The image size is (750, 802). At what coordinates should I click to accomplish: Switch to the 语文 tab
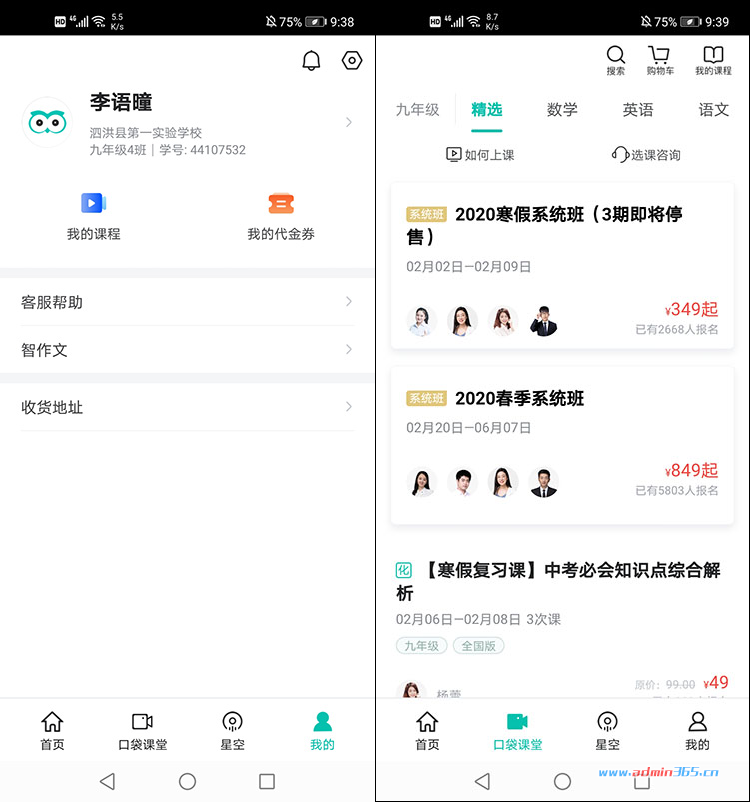(713, 110)
